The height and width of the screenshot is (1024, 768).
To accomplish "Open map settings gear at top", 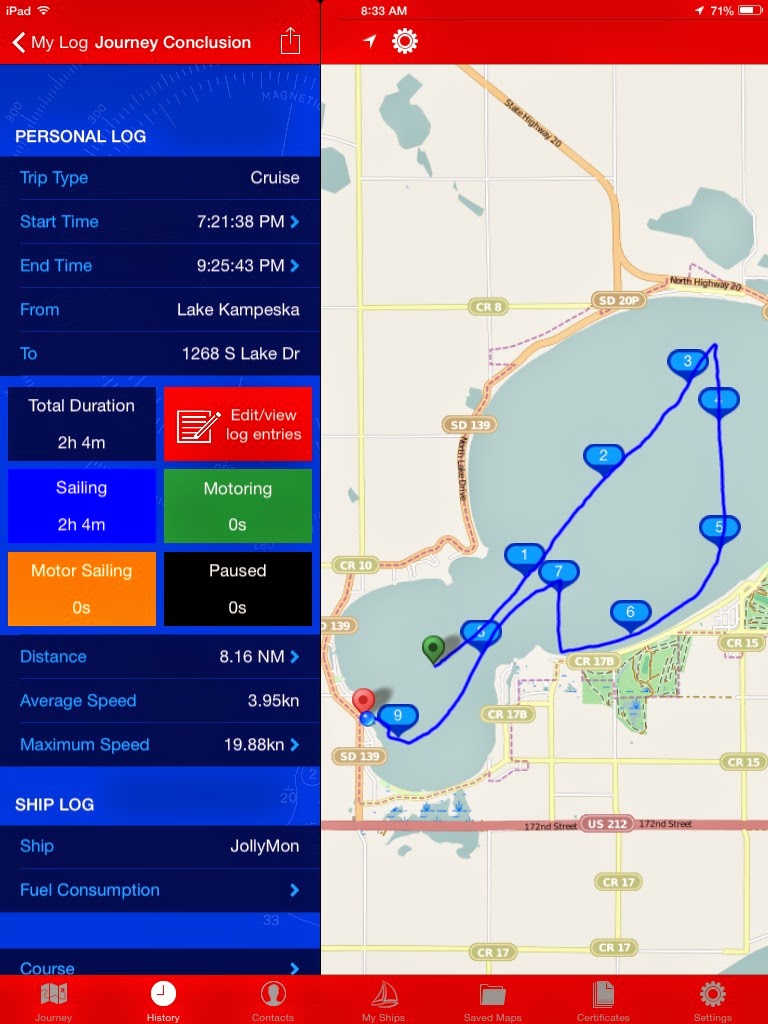I will 405,41.
